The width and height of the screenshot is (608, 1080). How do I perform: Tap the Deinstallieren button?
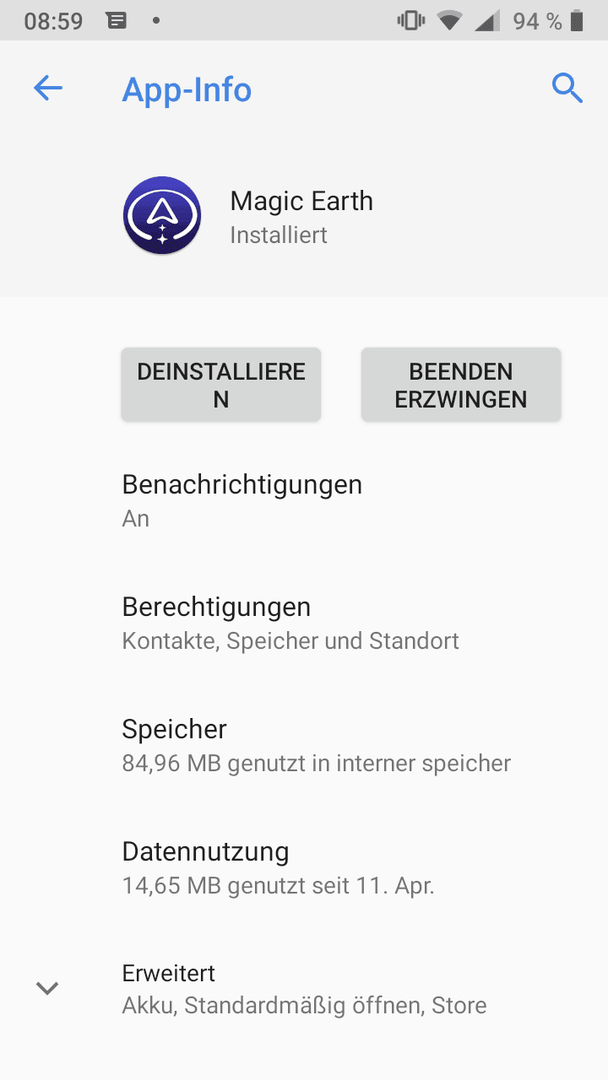pos(221,384)
